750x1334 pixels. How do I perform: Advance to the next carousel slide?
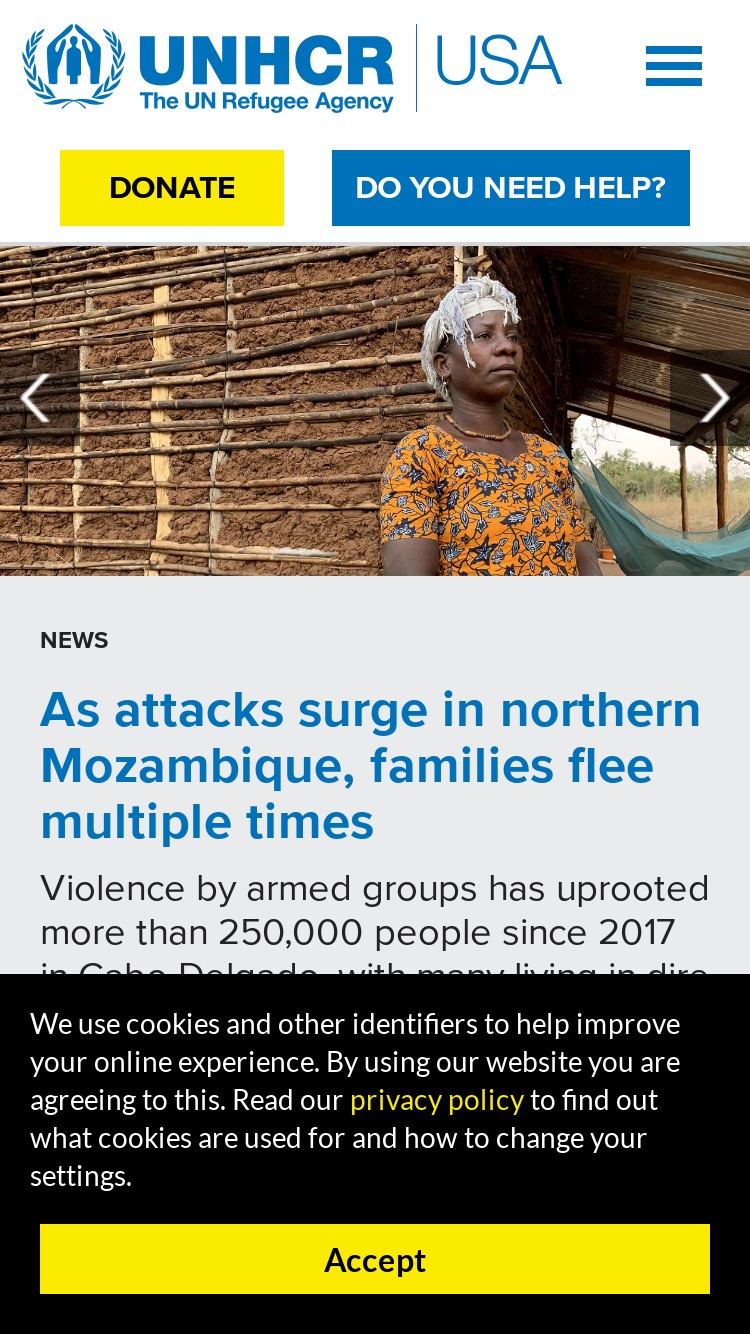point(713,398)
